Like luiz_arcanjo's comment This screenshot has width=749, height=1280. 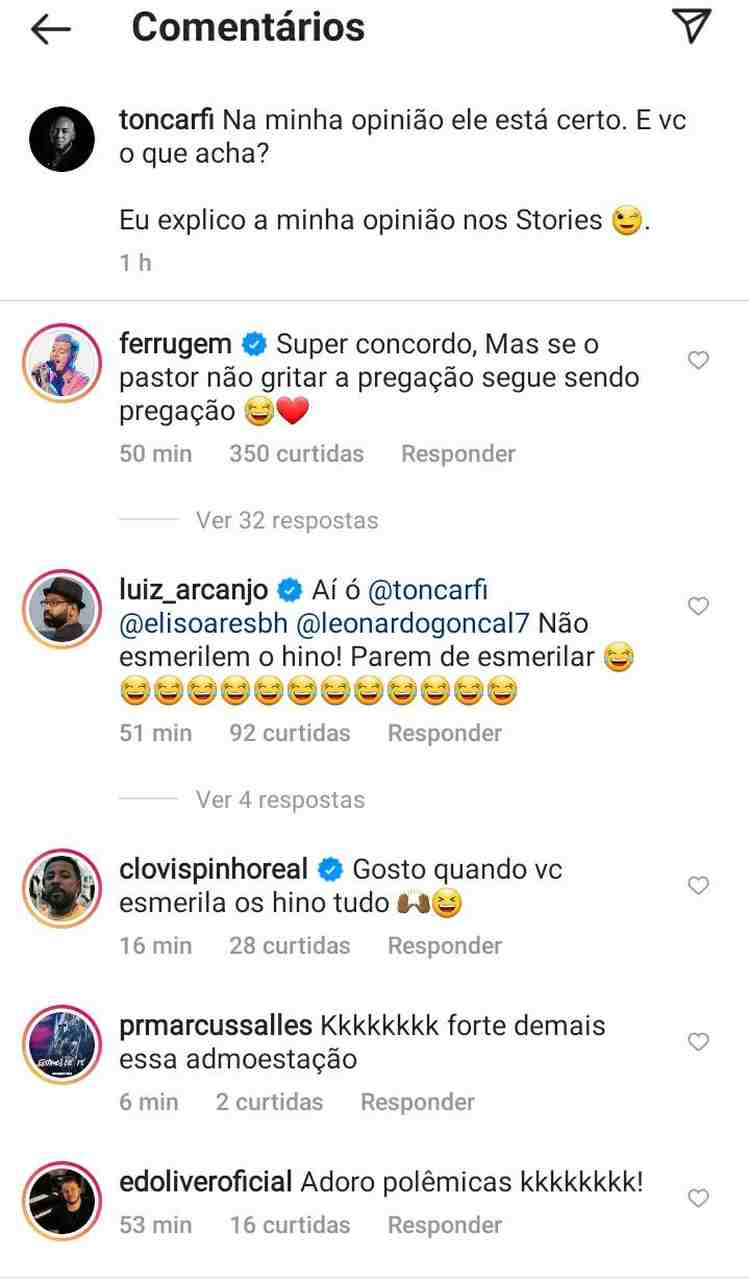click(699, 606)
